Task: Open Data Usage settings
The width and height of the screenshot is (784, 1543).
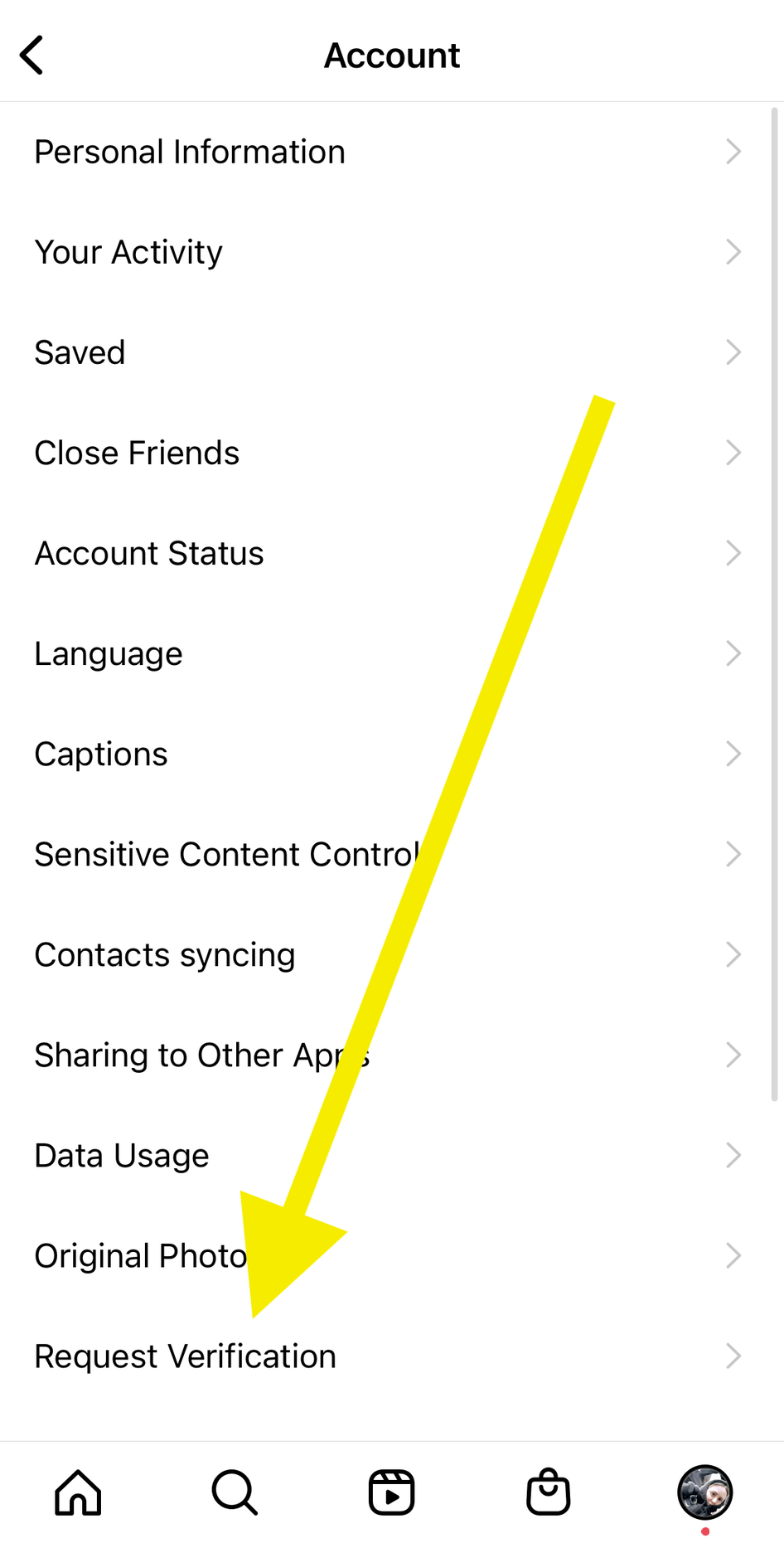Action: pos(121,1154)
